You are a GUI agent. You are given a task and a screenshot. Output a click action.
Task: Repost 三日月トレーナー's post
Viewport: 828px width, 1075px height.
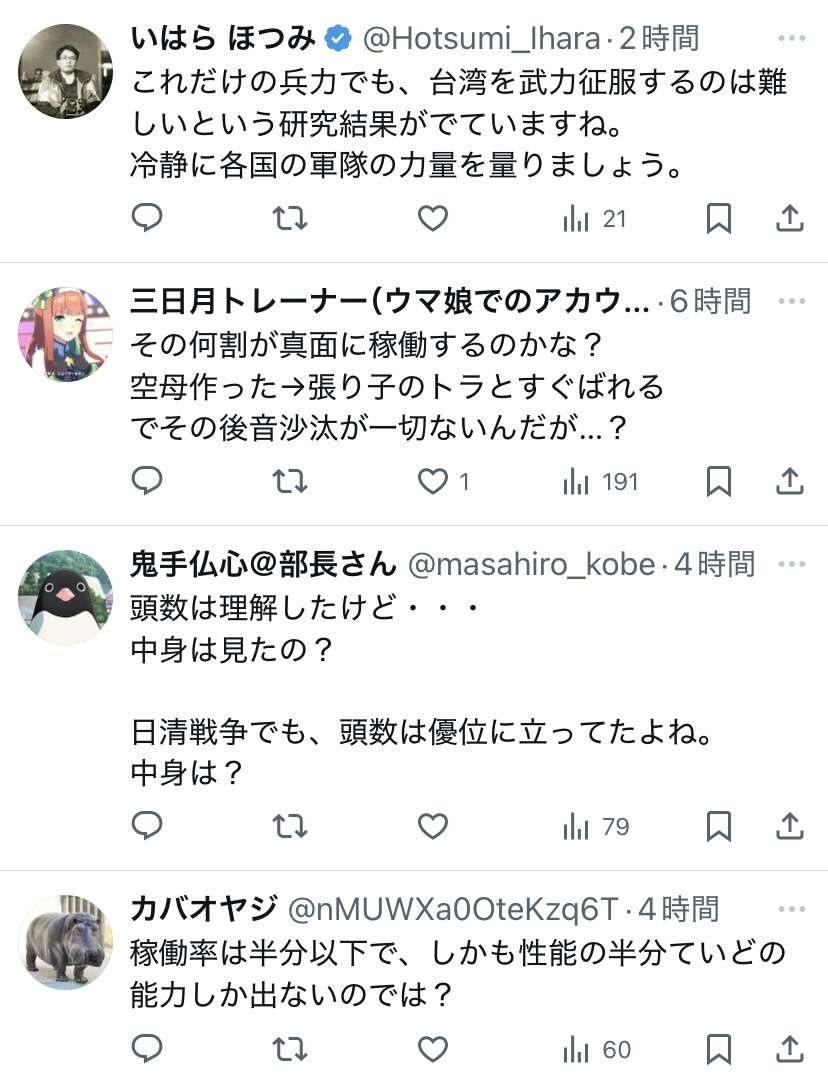click(290, 482)
